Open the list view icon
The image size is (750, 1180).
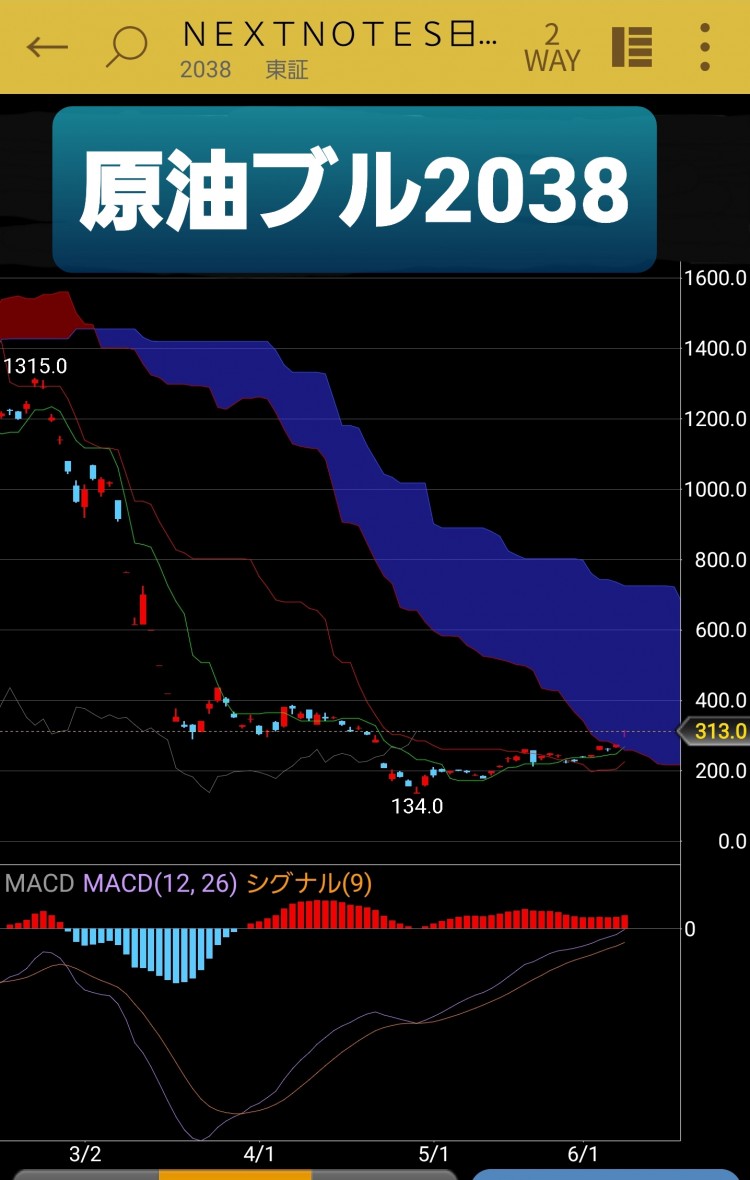point(632,47)
